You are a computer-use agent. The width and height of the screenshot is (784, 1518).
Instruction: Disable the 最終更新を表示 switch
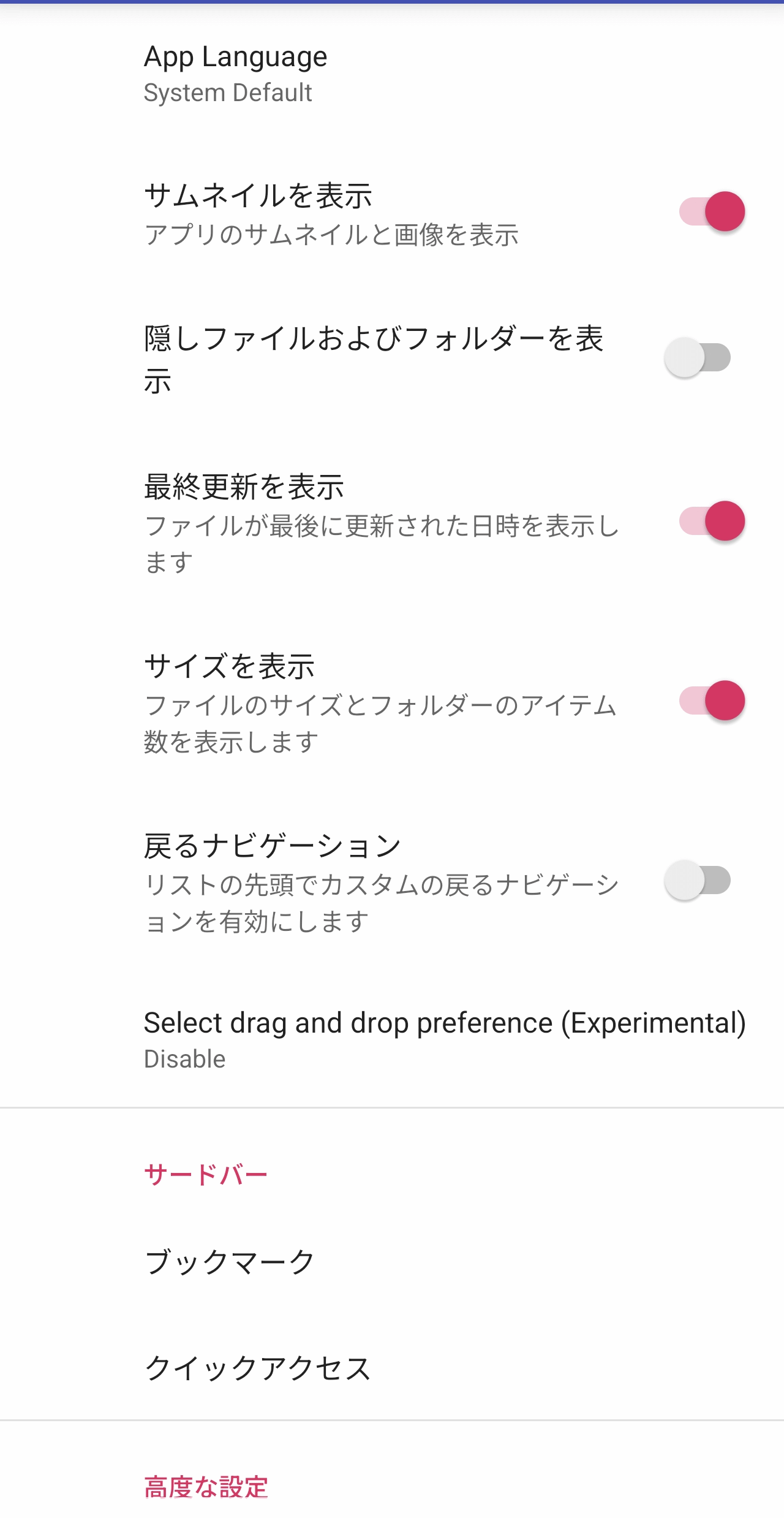712,522
